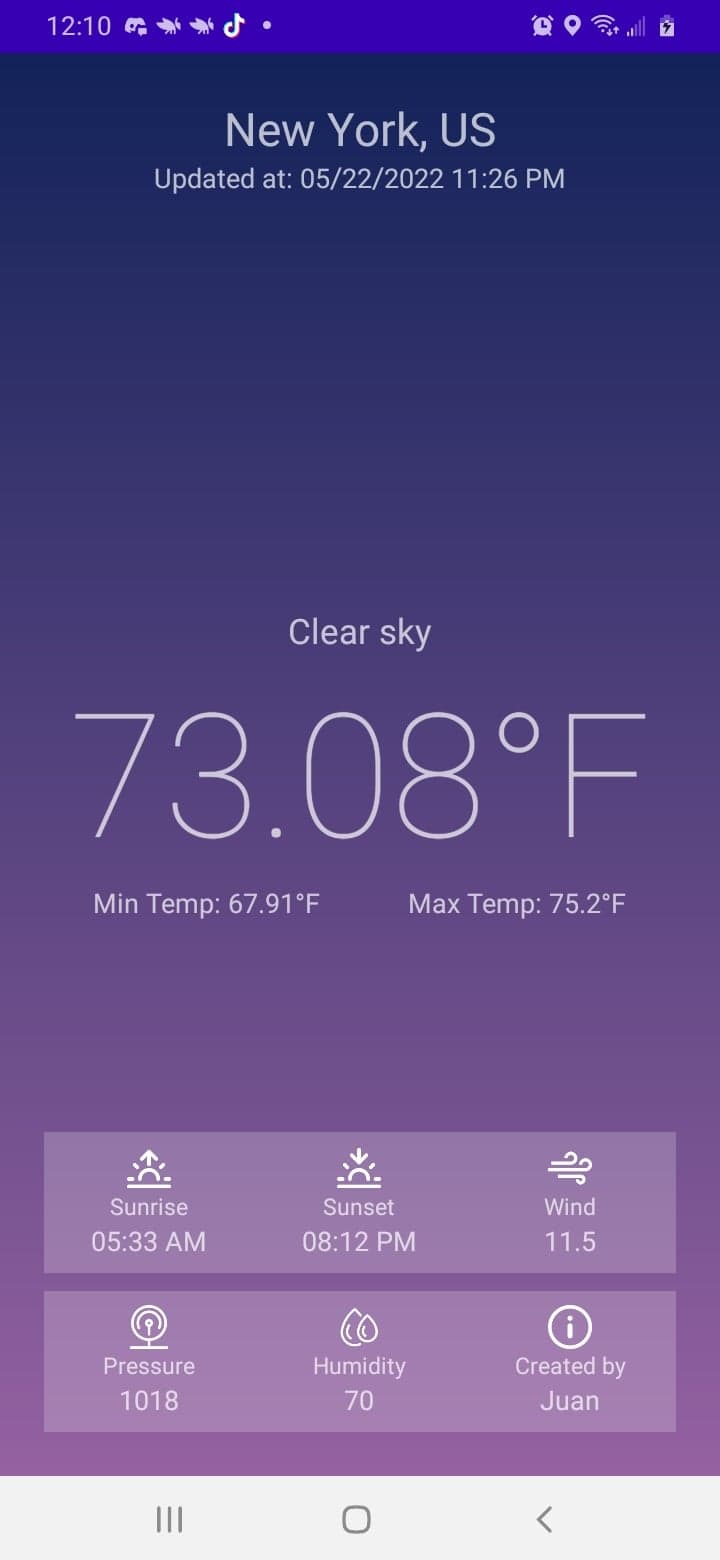Tap the Clear sky condition label
The width and height of the screenshot is (720, 1560).
click(359, 631)
